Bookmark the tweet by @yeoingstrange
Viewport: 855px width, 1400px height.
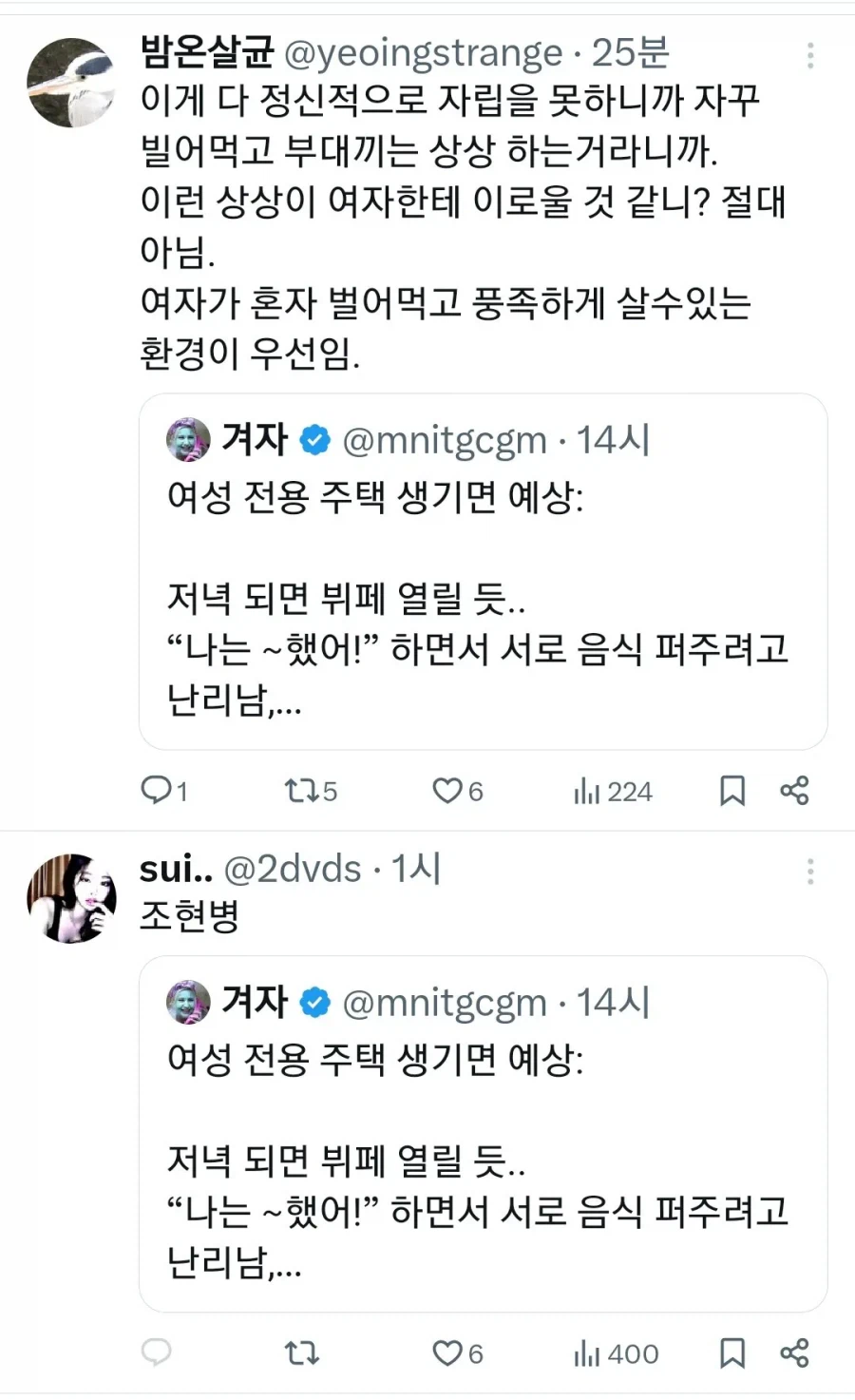(x=731, y=791)
